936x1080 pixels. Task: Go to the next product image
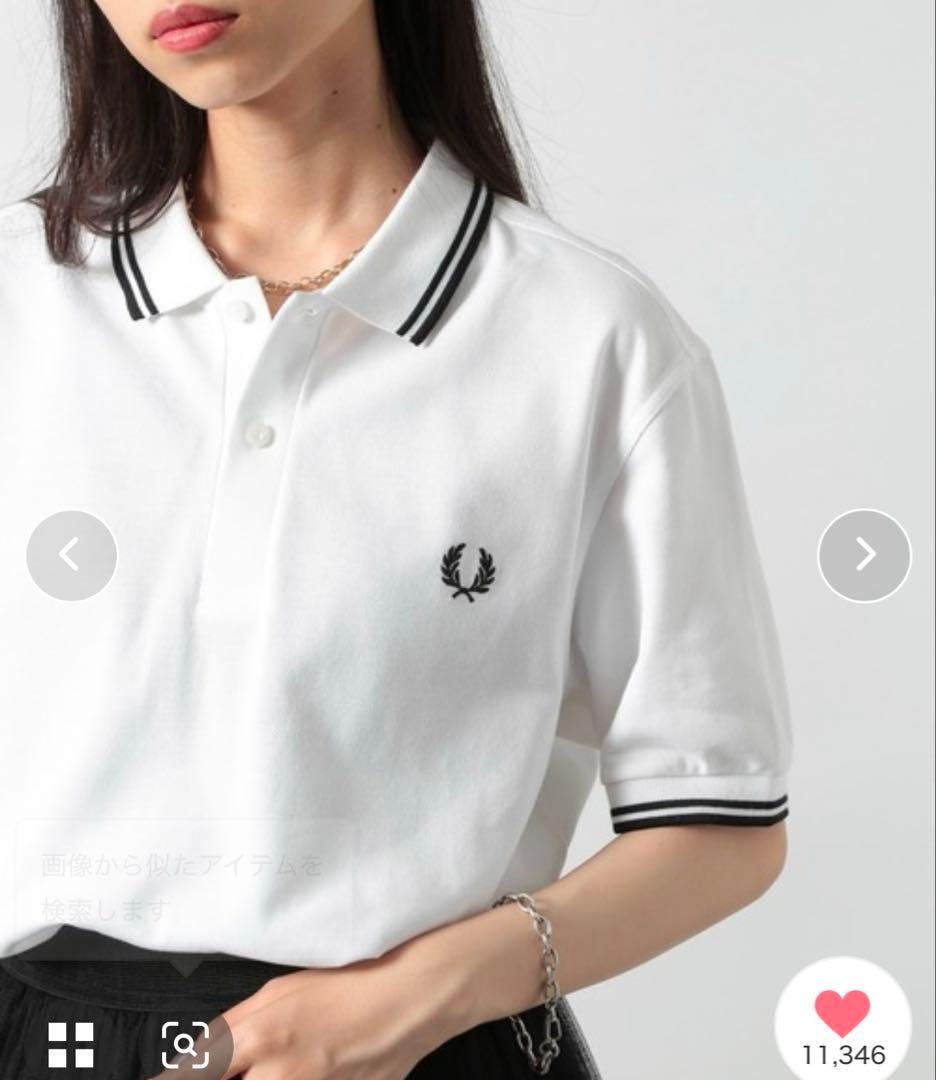tap(864, 556)
